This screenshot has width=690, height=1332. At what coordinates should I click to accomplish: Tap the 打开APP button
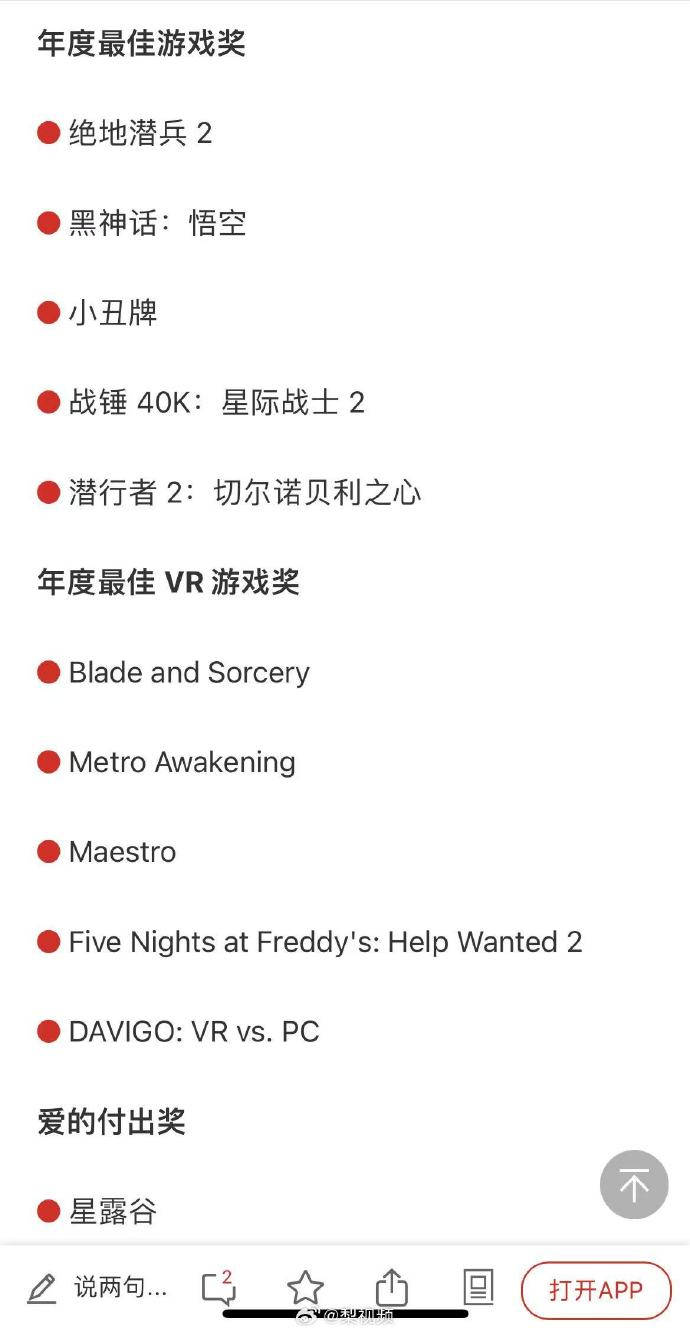pos(596,1290)
